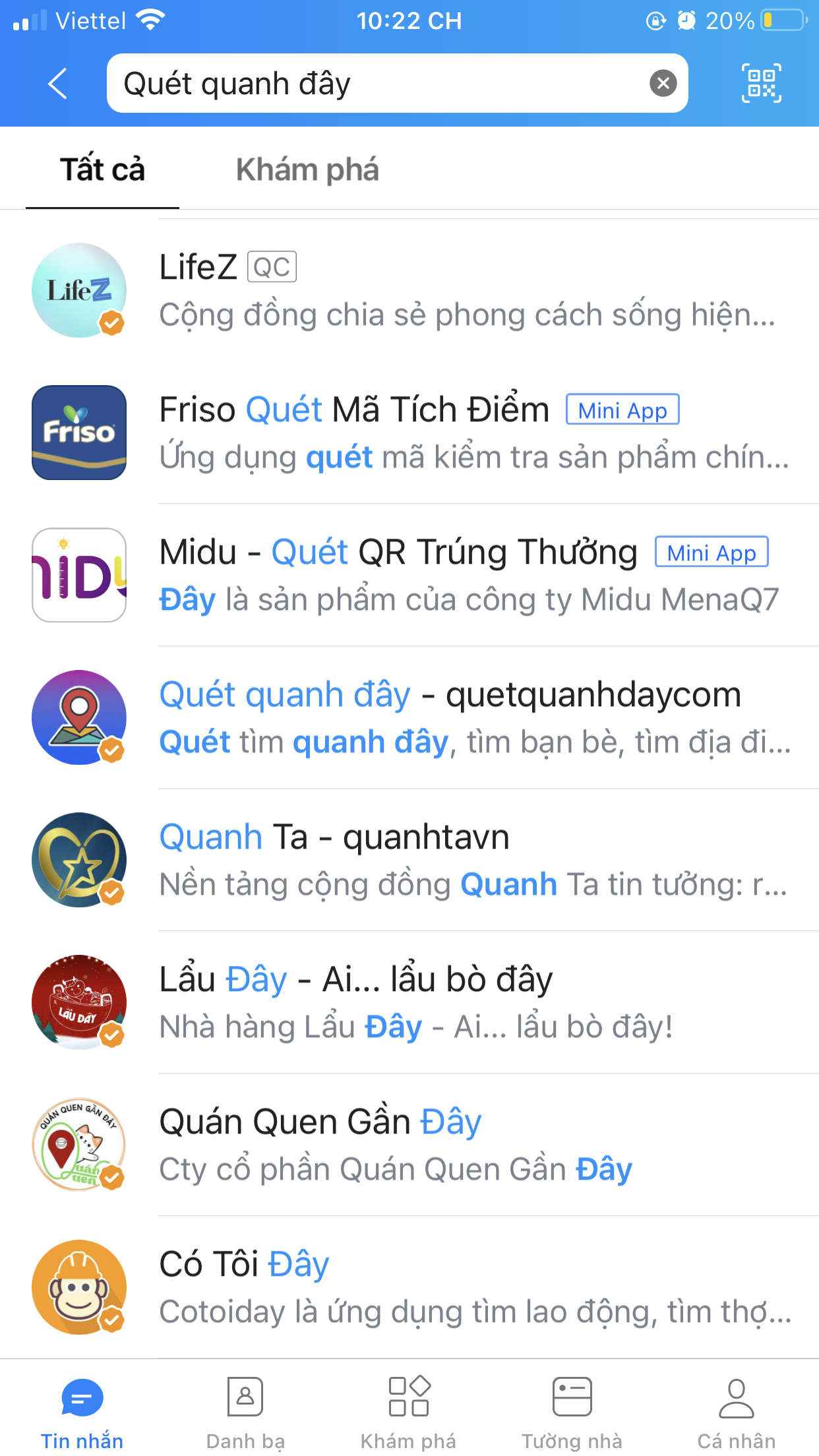Tap the Quán Quen Gần Đây logo
The height and width of the screenshot is (1456, 819).
click(78, 1144)
